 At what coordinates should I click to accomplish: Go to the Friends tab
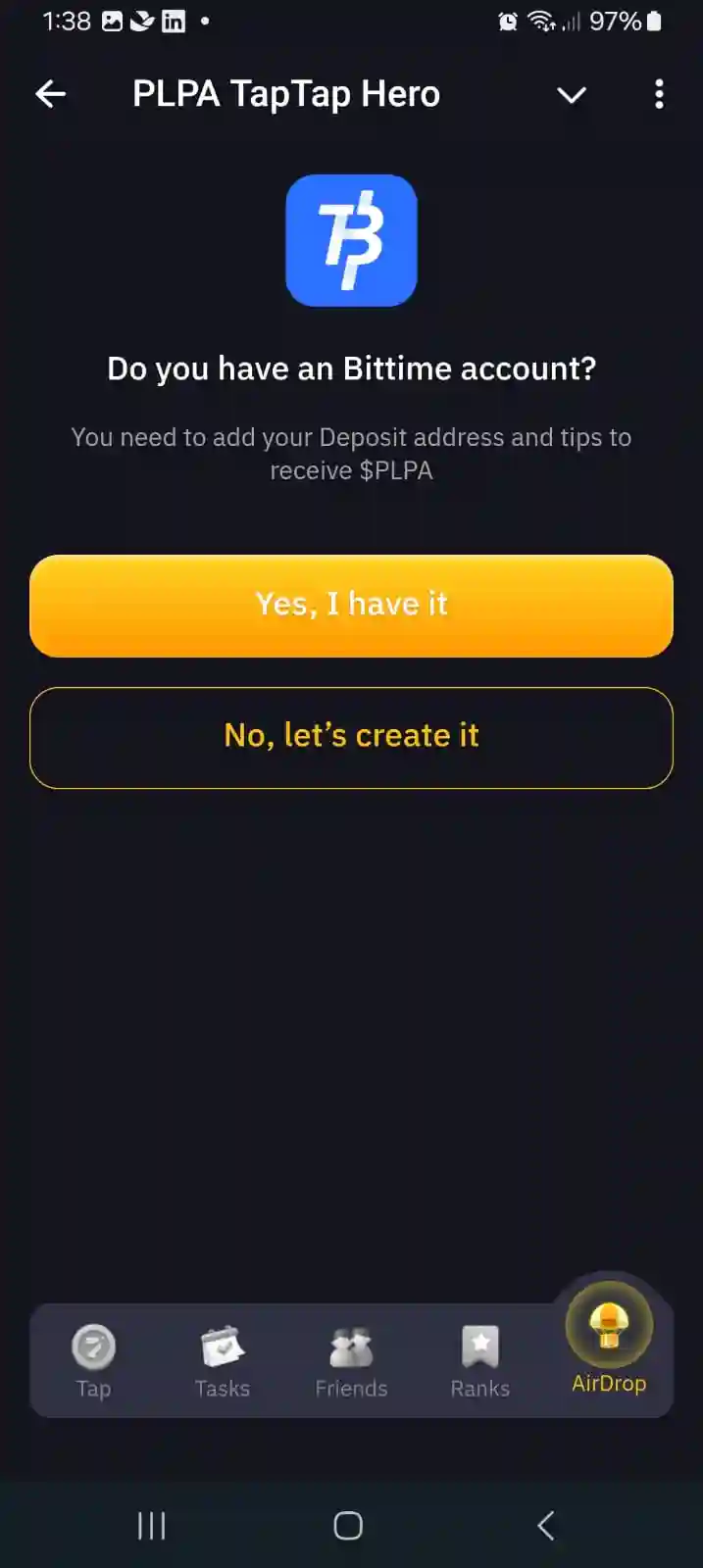click(351, 1360)
